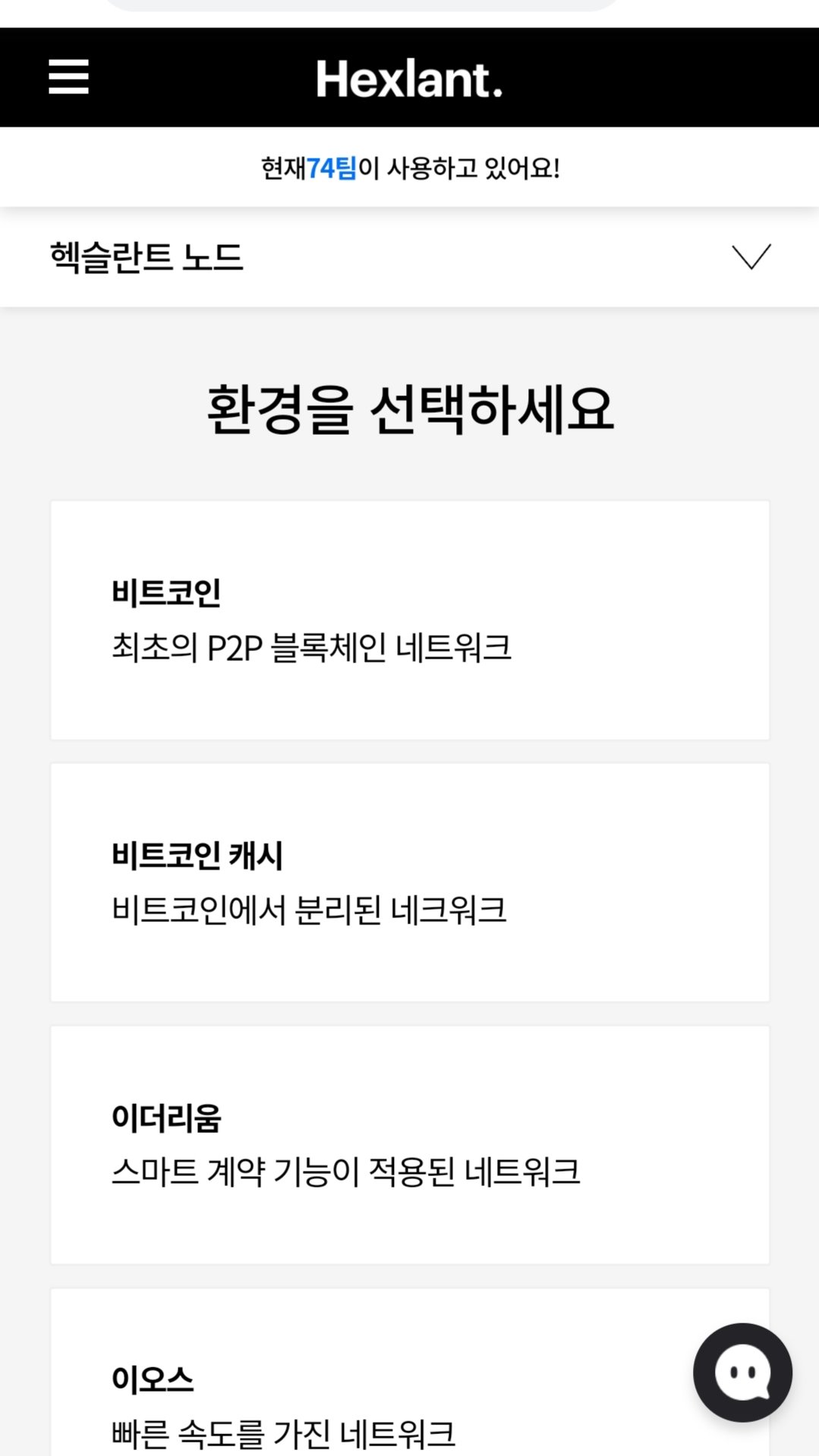The height and width of the screenshot is (1456, 819).
Task: Open the chat support bubble
Action: (742, 1373)
